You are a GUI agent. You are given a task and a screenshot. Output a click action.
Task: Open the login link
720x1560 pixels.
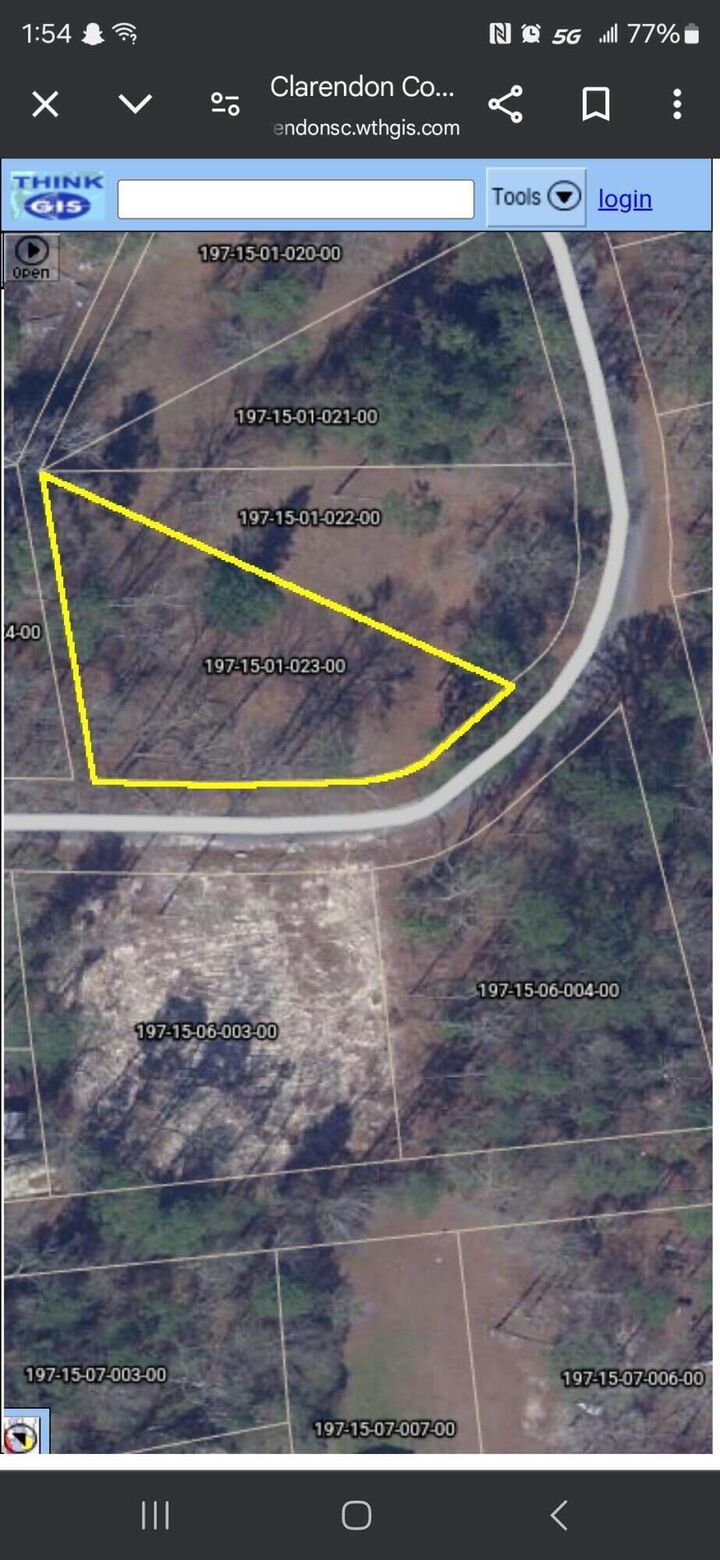tap(625, 199)
